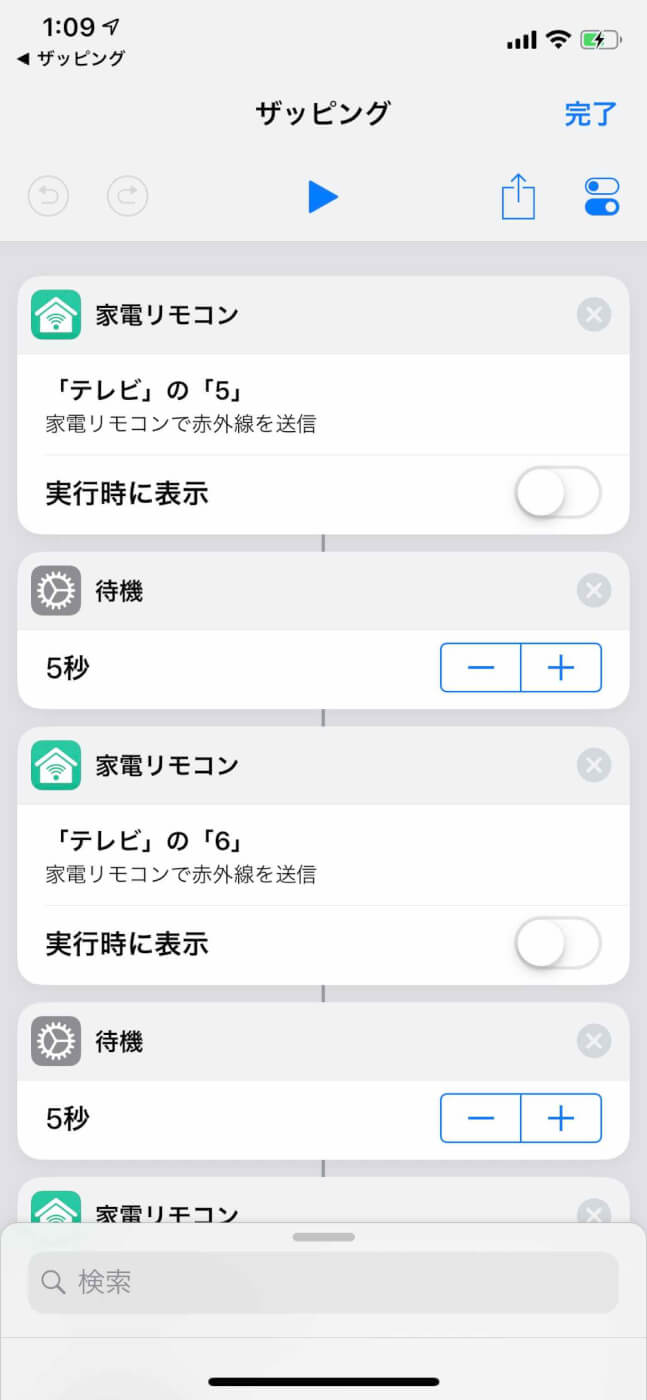
Task: Return to previous app ザッピング
Action: click(x=70, y=59)
